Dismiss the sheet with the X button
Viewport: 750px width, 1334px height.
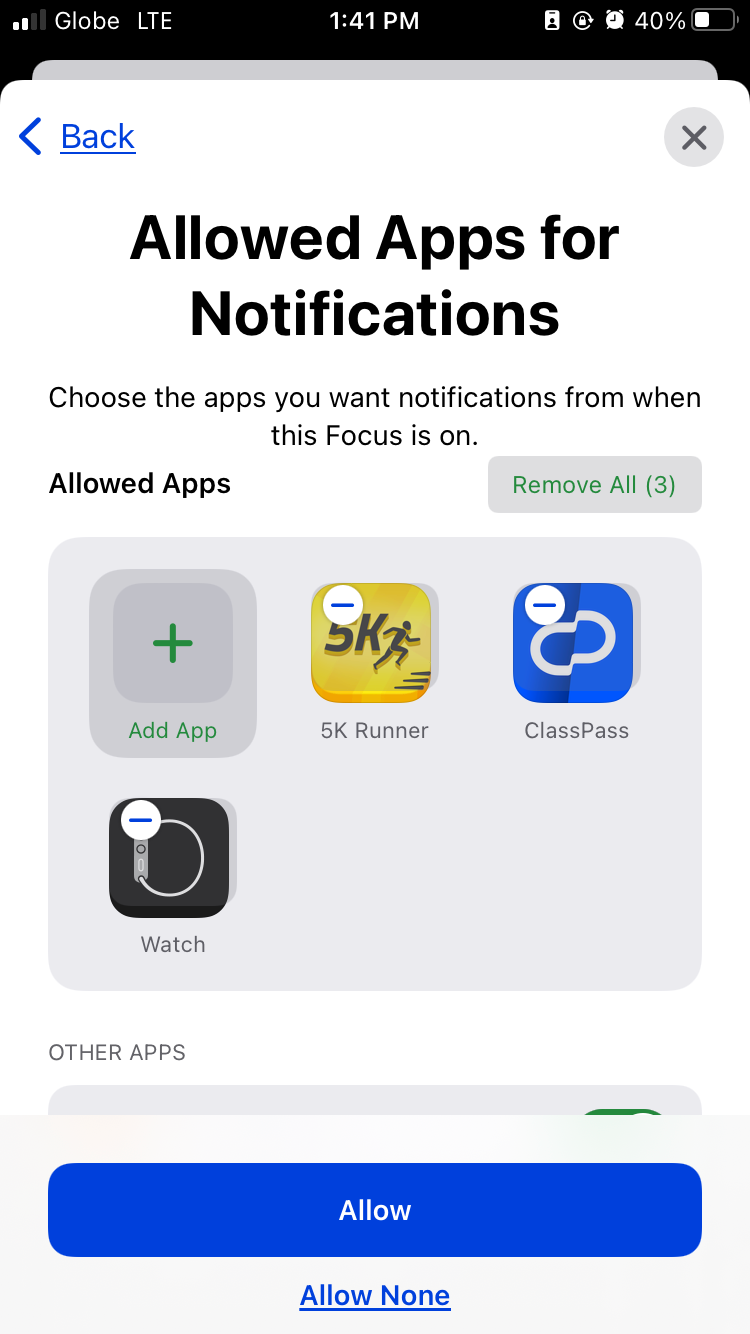pyautogui.click(x=693, y=137)
